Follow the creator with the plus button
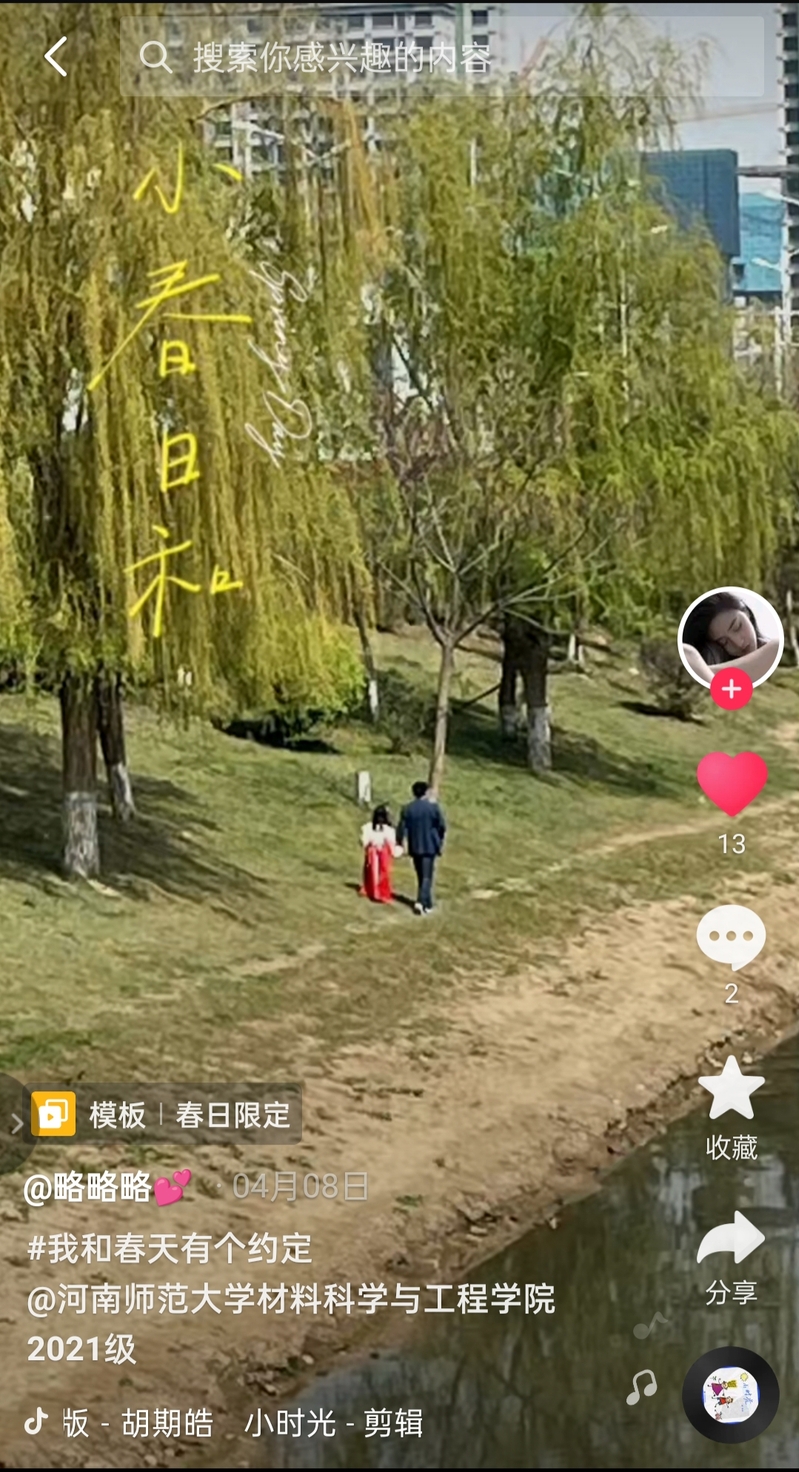Screen dimensions: 799x1472 pos(731,690)
